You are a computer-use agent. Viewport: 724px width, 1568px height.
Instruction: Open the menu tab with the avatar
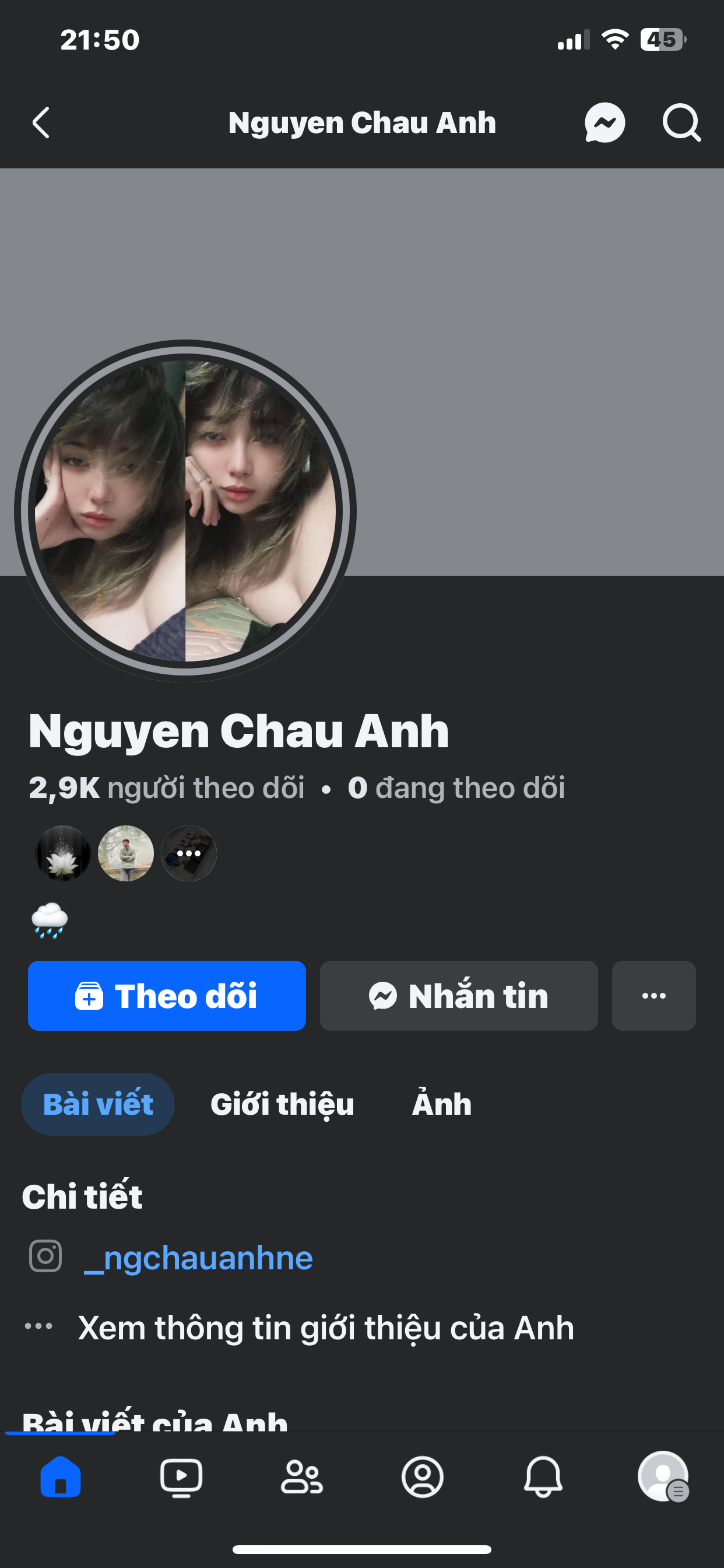pyautogui.click(x=663, y=1476)
